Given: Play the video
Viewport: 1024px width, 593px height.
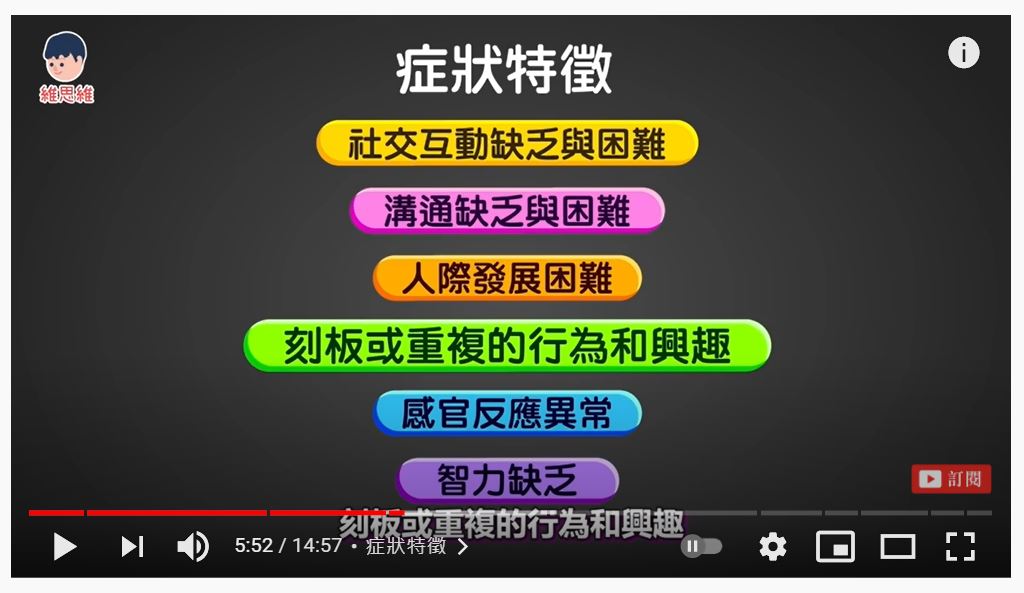Looking at the screenshot, I should point(64,546).
